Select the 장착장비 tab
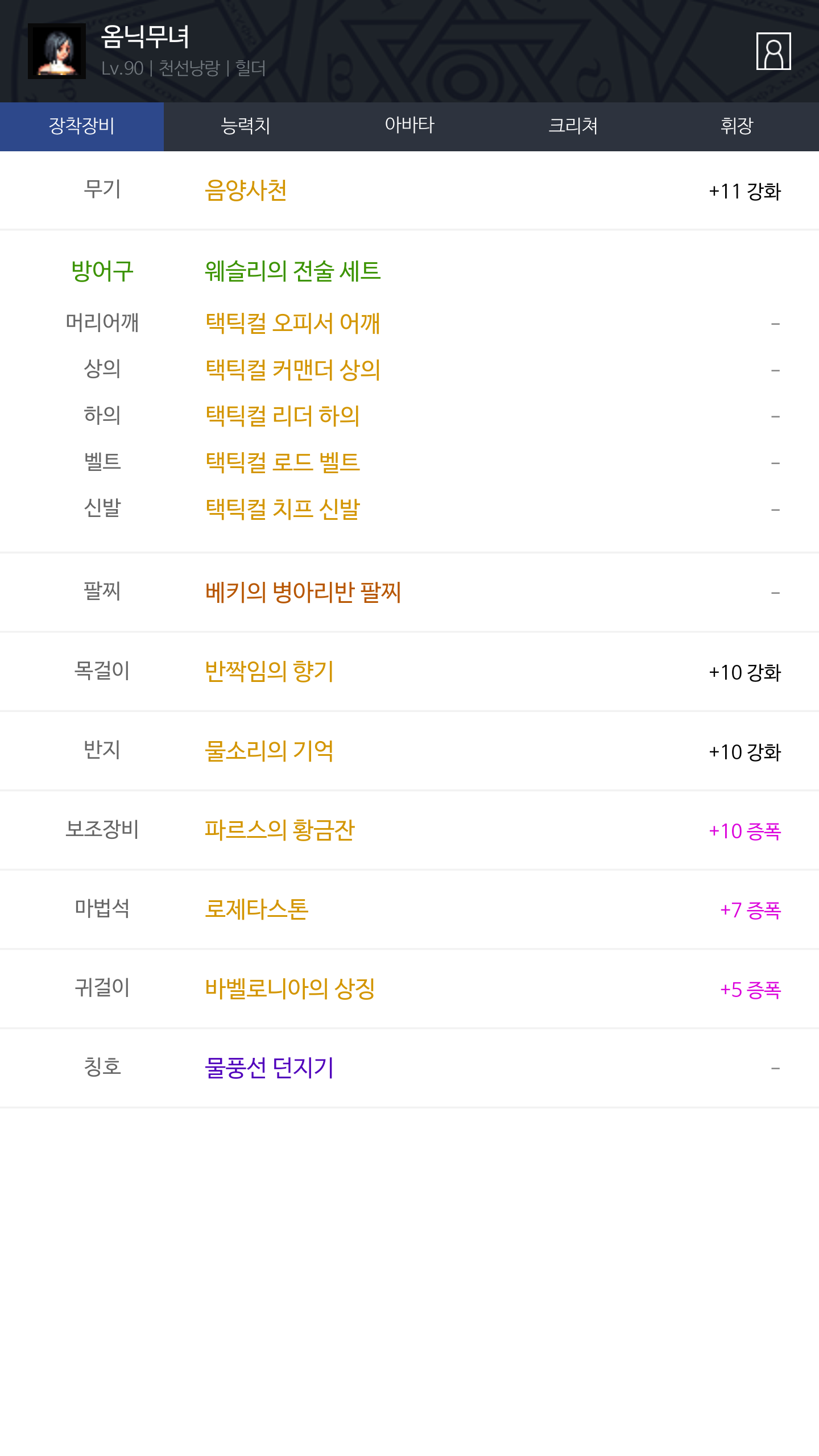 [82, 126]
